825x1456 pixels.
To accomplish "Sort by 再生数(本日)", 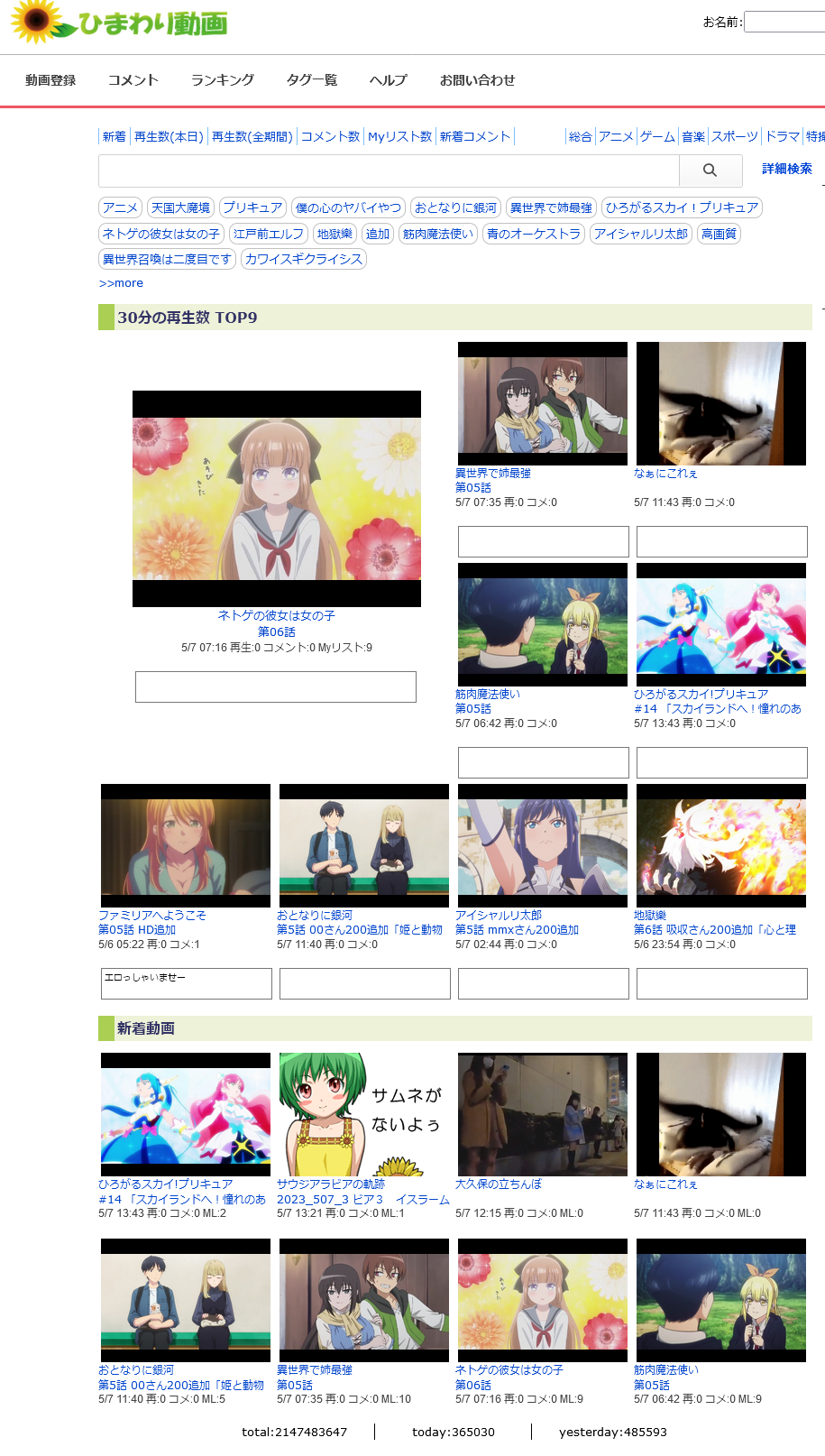I will (x=169, y=136).
